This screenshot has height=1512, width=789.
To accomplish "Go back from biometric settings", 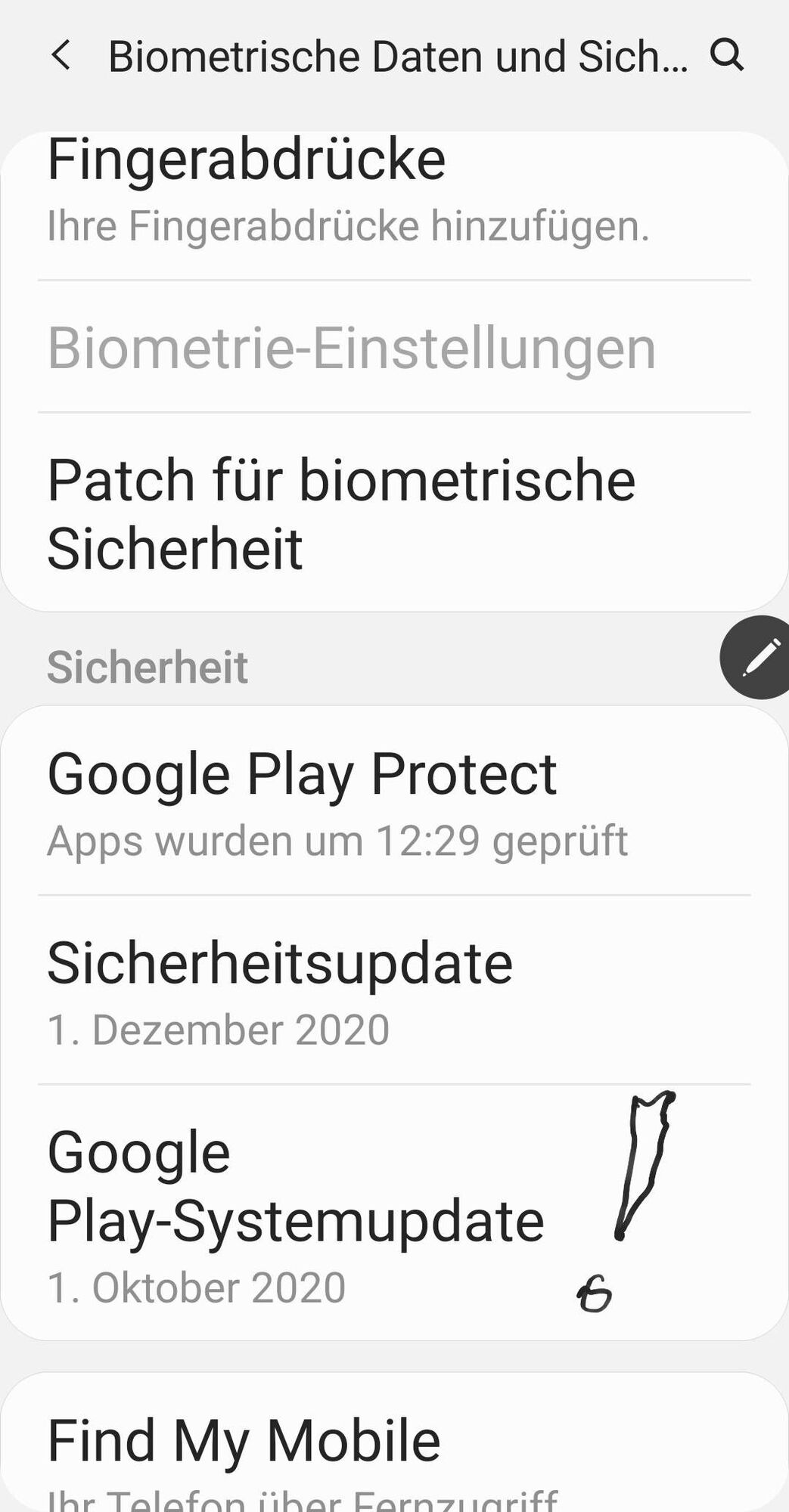I will click(x=61, y=56).
